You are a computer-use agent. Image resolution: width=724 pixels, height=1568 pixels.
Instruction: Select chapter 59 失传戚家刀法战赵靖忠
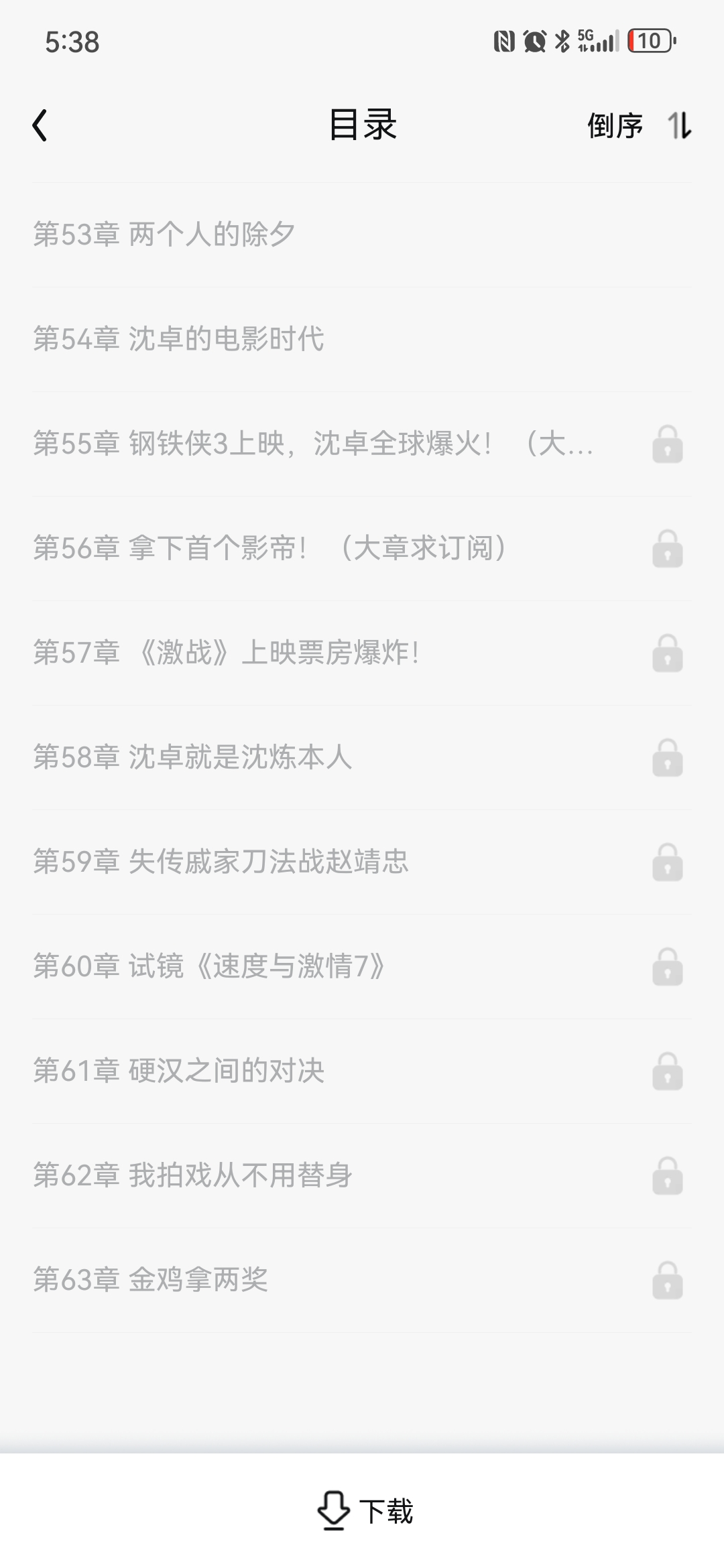221,862
